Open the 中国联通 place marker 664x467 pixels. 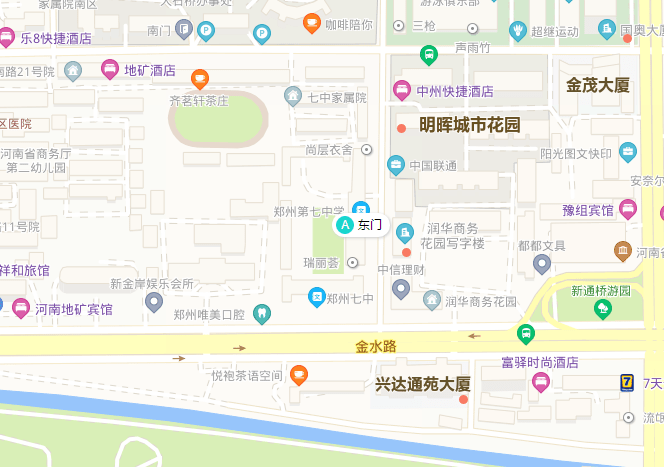[396, 164]
